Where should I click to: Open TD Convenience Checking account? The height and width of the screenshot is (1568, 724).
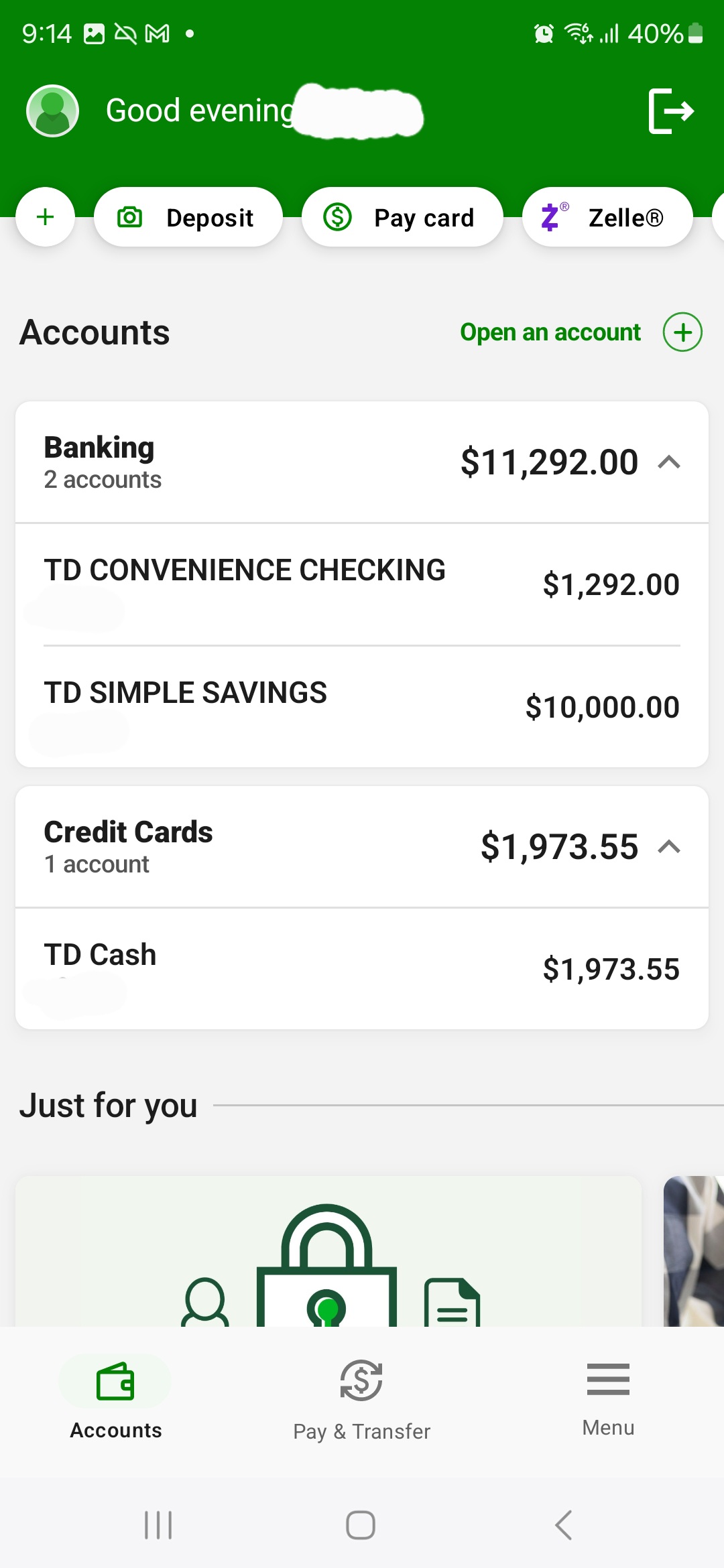tap(362, 584)
